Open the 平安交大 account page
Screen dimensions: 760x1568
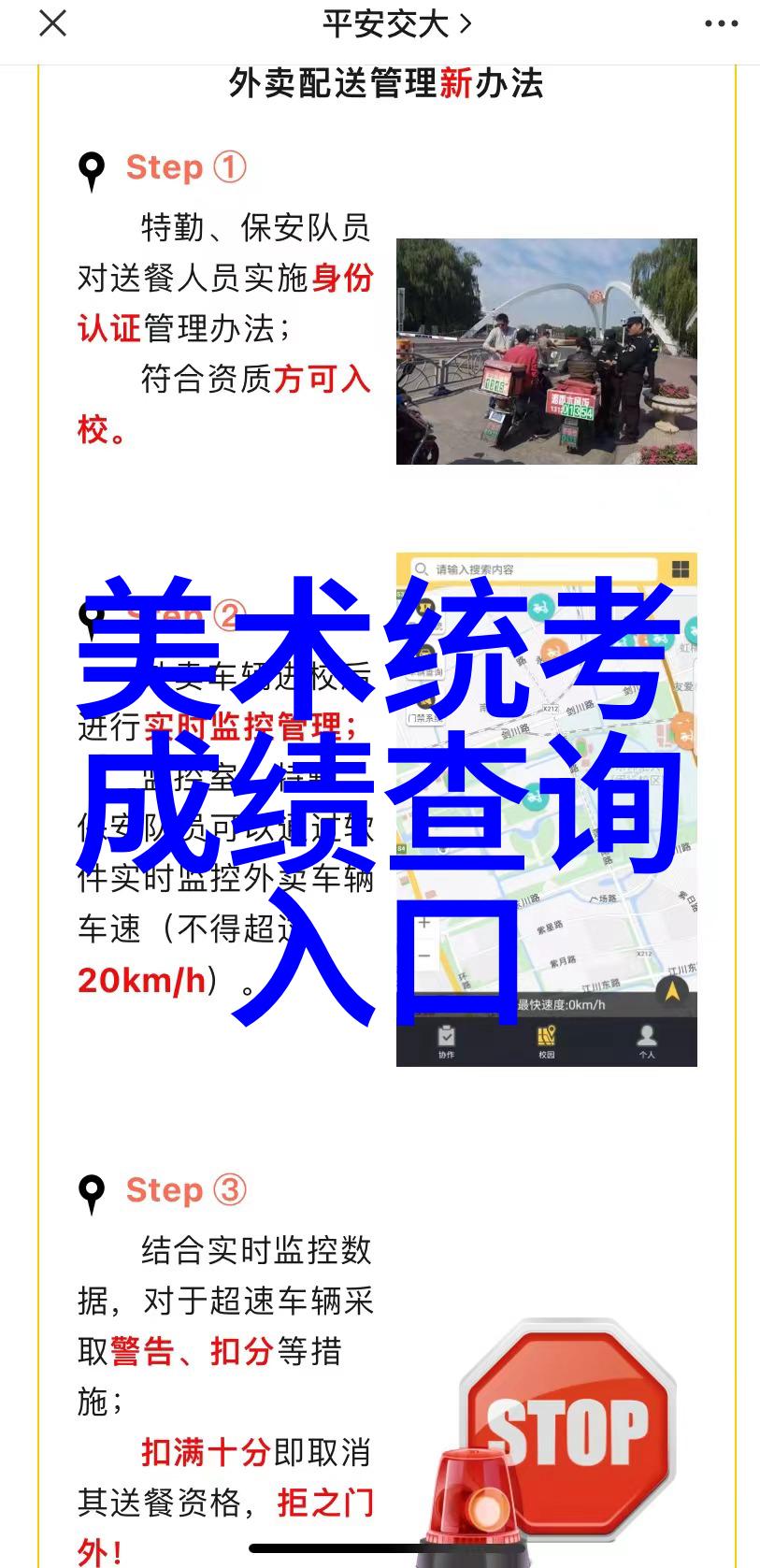(396, 24)
